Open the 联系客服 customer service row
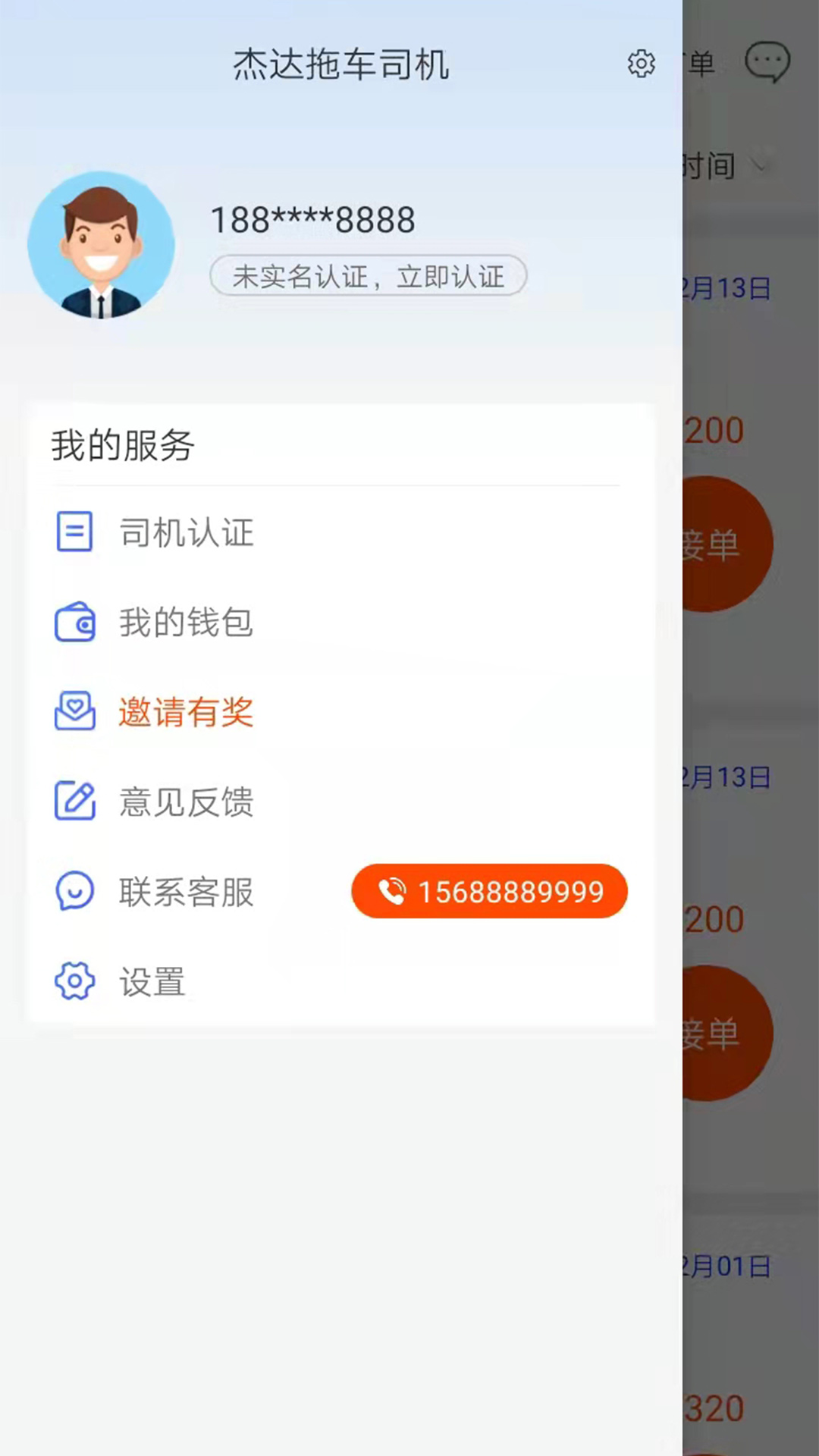 click(186, 892)
